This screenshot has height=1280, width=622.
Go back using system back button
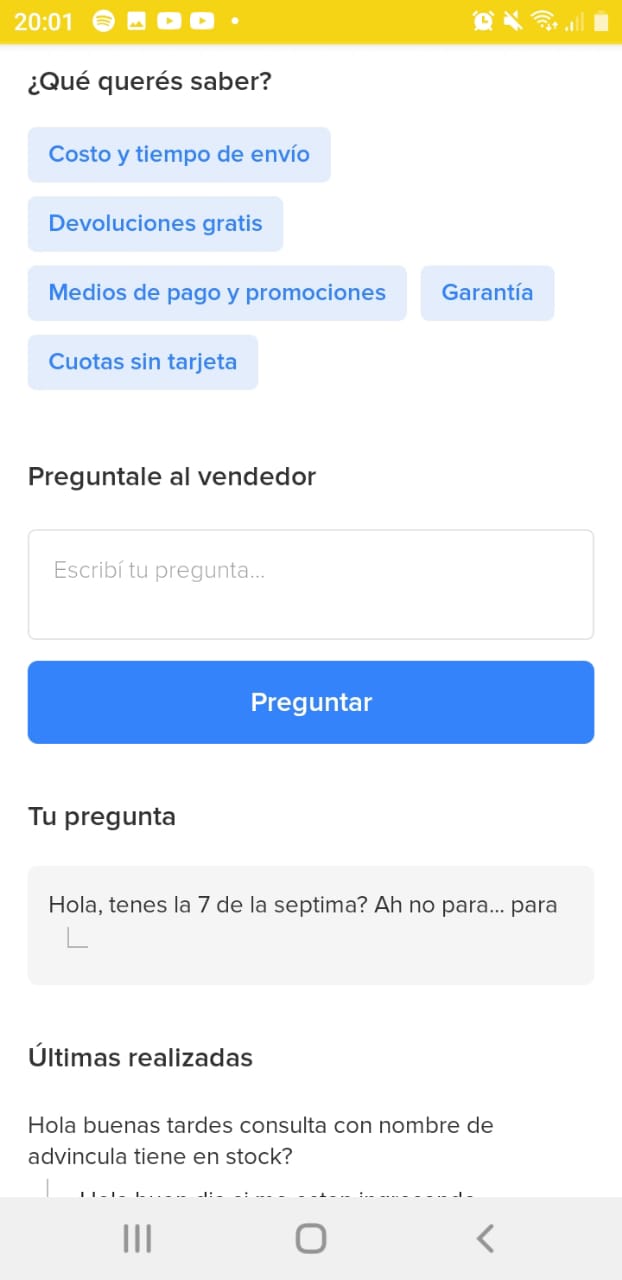[485, 1239]
